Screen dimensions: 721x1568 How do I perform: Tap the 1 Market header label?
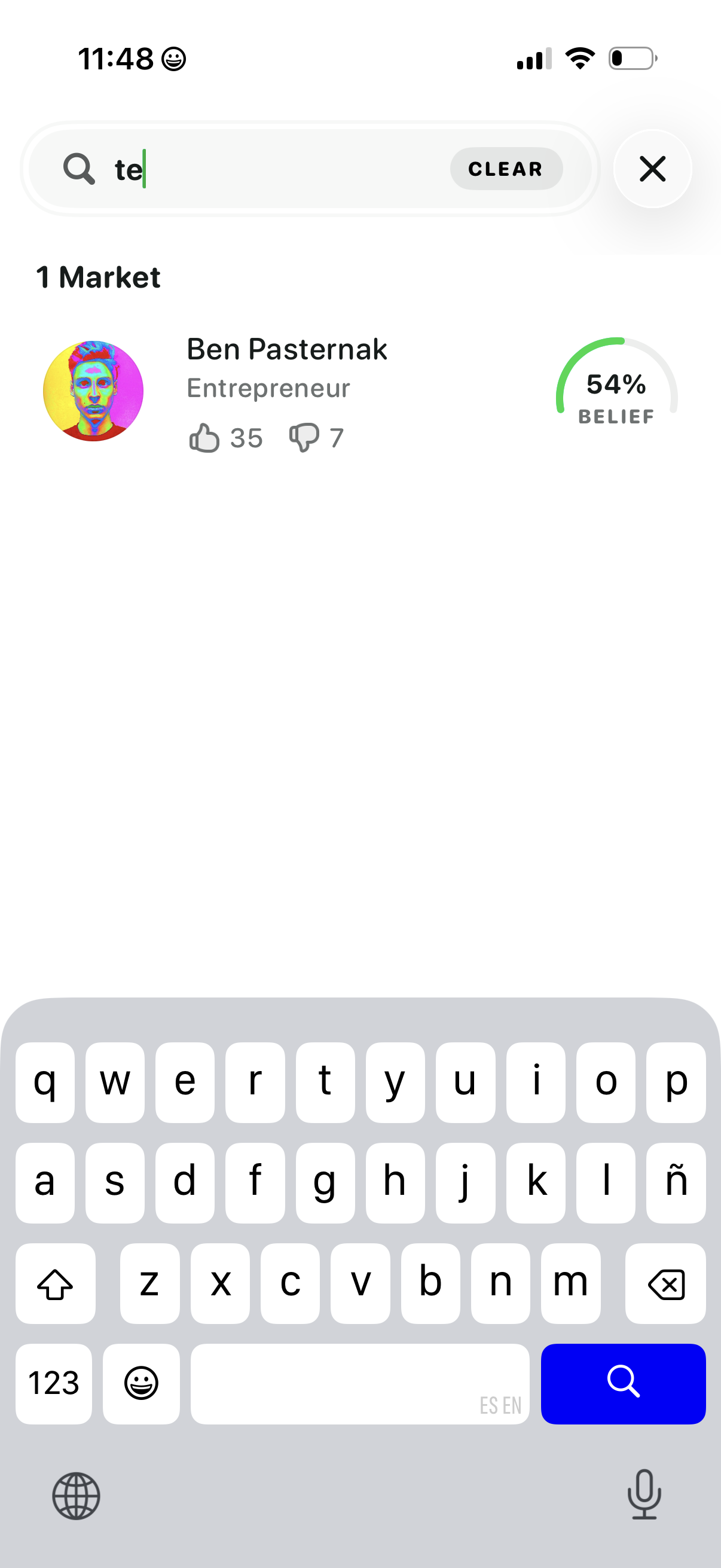98,277
